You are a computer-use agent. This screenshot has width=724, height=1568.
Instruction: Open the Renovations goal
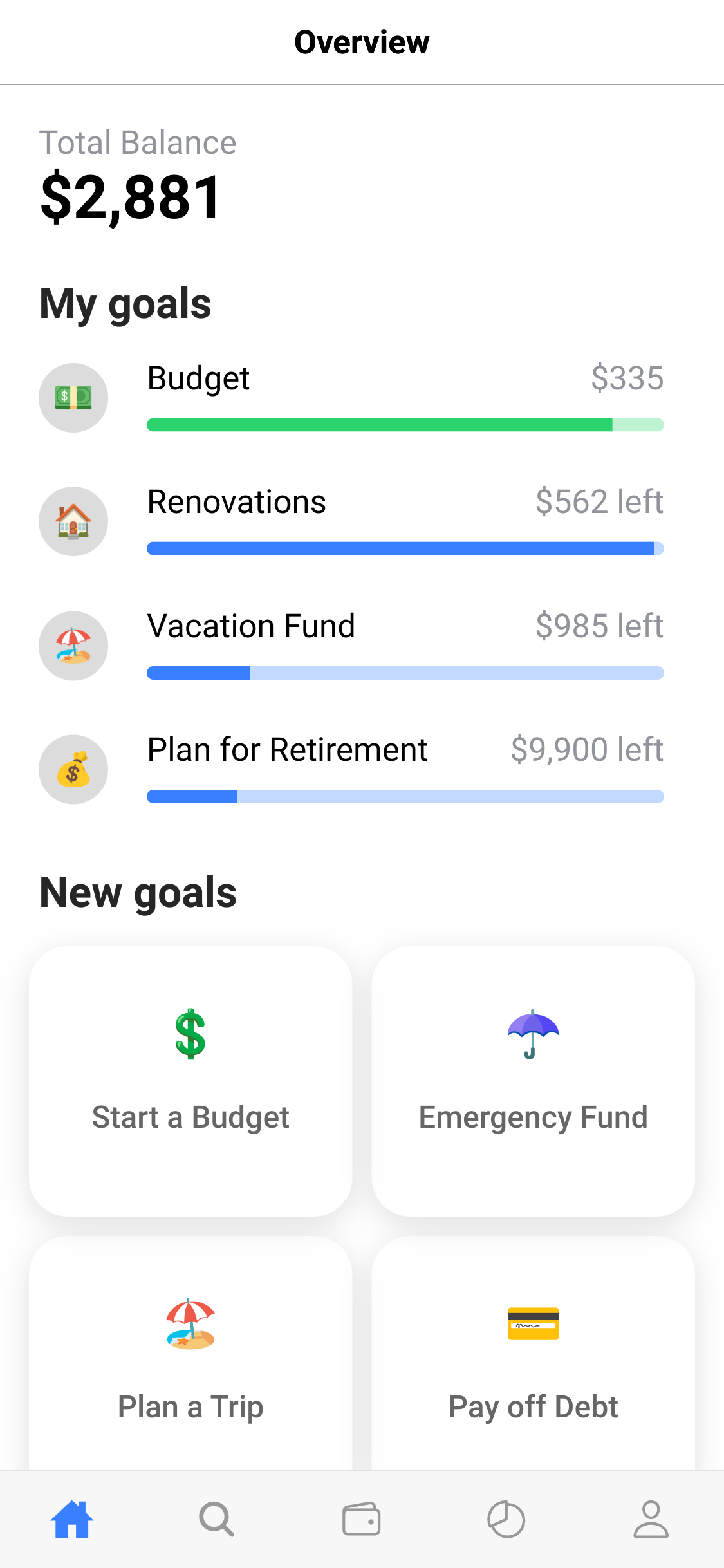pos(351,521)
